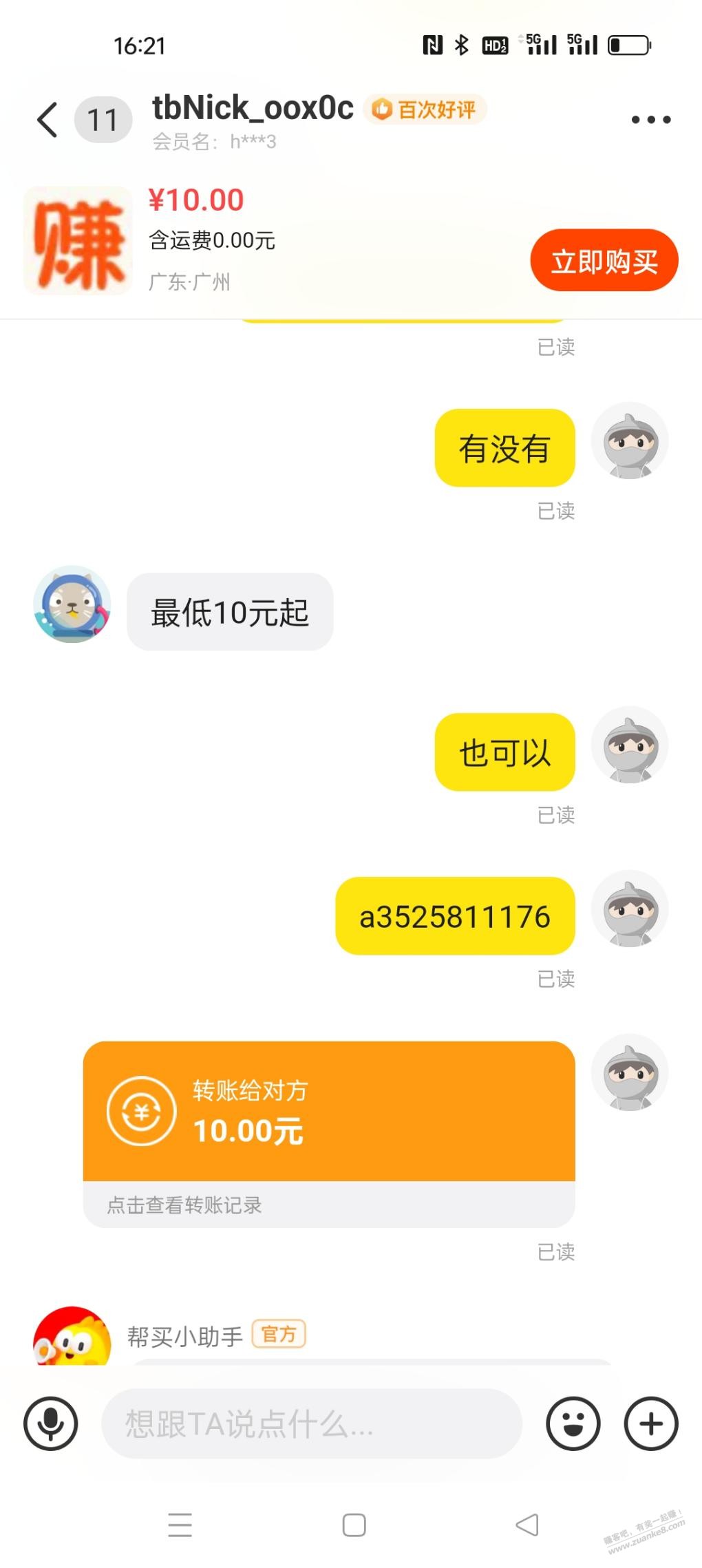Image resolution: width=702 pixels, height=1568 pixels.
Task: Open the emoji picker
Action: tap(573, 1423)
